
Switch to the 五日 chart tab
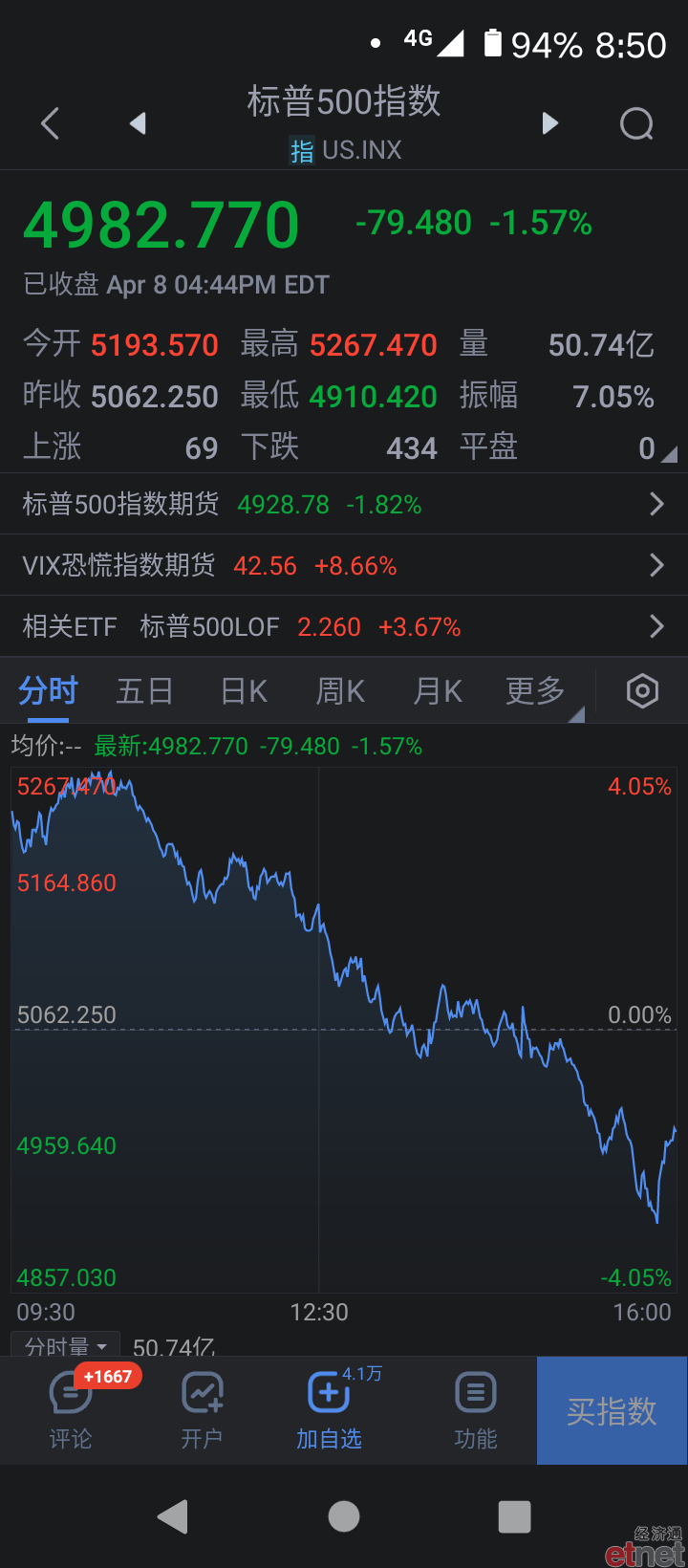pos(144,690)
